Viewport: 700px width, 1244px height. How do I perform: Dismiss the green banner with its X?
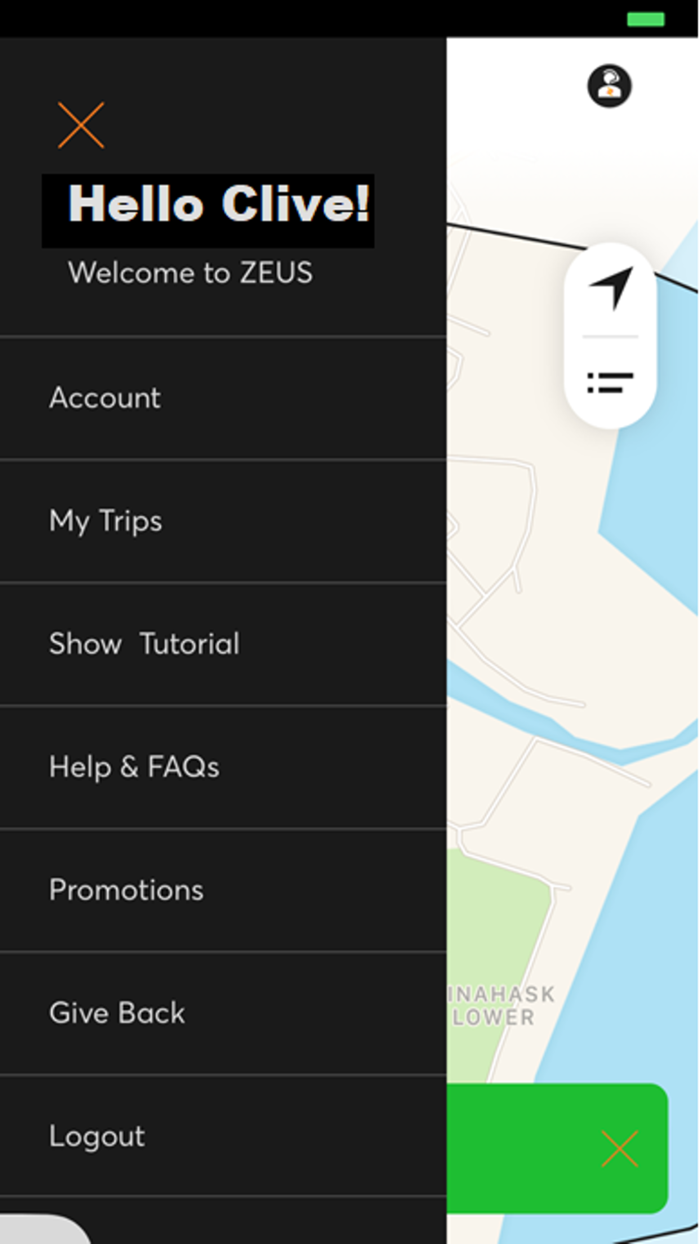click(x=620, y=1149)
